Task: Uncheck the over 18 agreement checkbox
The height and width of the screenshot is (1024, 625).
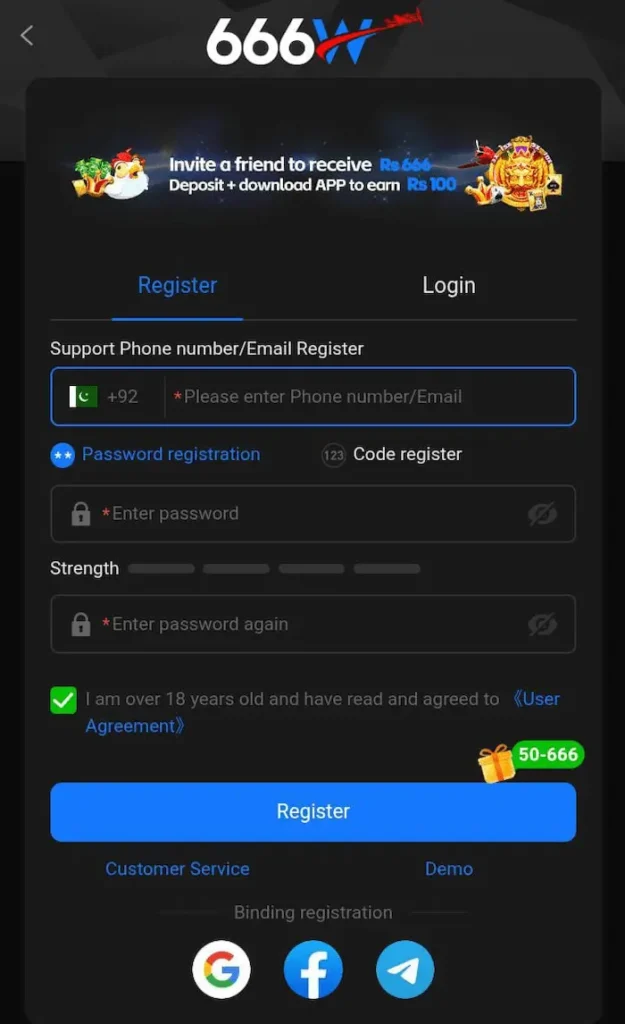Action: pos(64,700)
